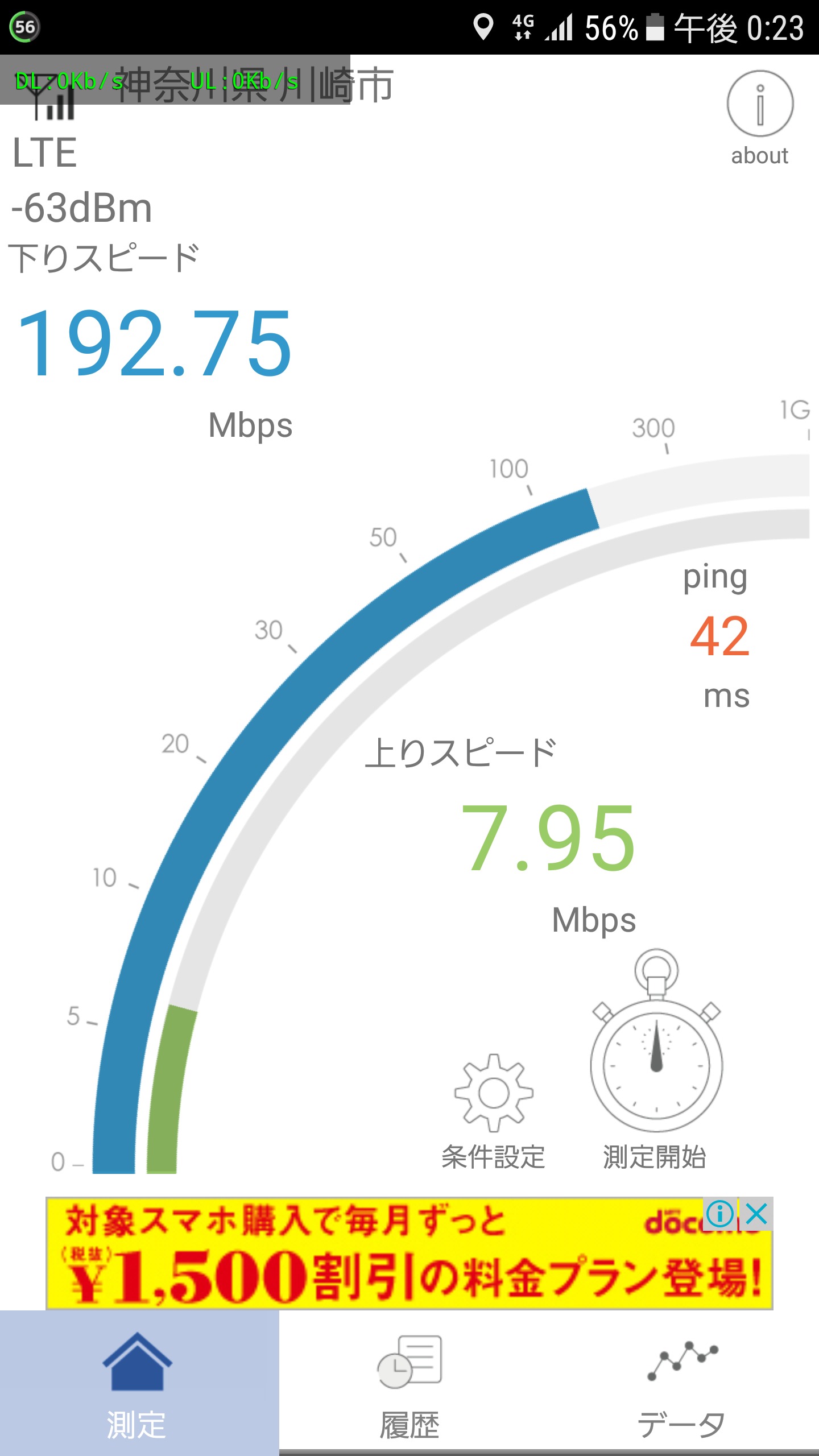Start measurement with 測定開始 stopwatch
This screenshot has height=1456, width=819.
tap(656, 1059)
